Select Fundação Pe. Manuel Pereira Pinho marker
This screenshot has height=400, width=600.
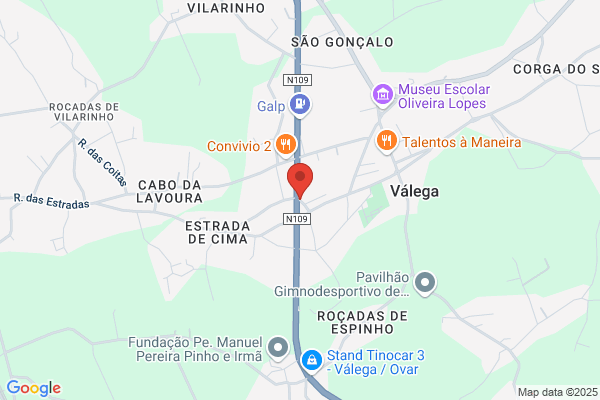pos(279,349)
